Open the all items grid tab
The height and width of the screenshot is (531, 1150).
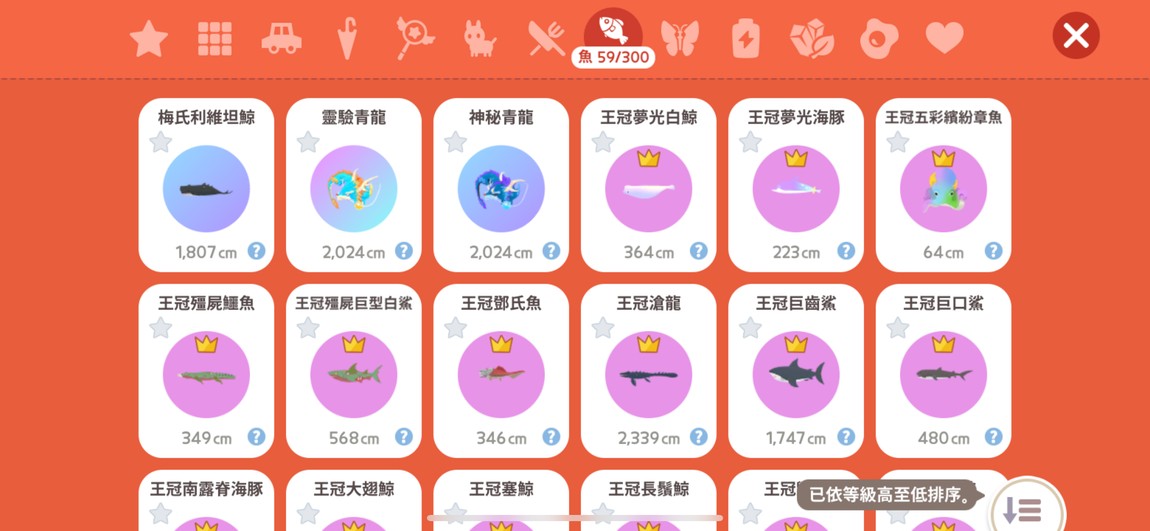[x=215, y=39]
